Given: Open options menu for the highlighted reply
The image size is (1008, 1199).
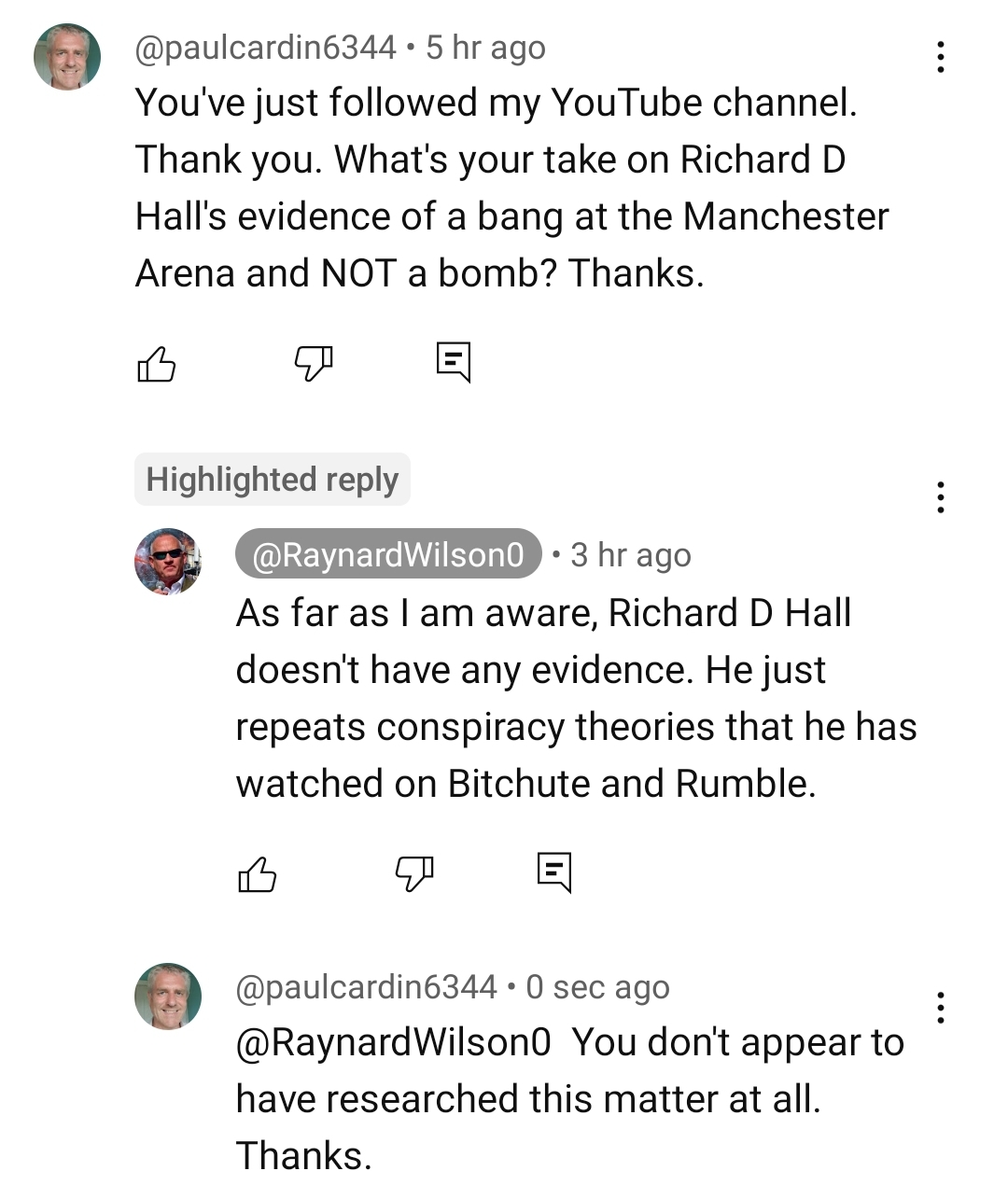Looking at the screenshot, I should 940,497.
